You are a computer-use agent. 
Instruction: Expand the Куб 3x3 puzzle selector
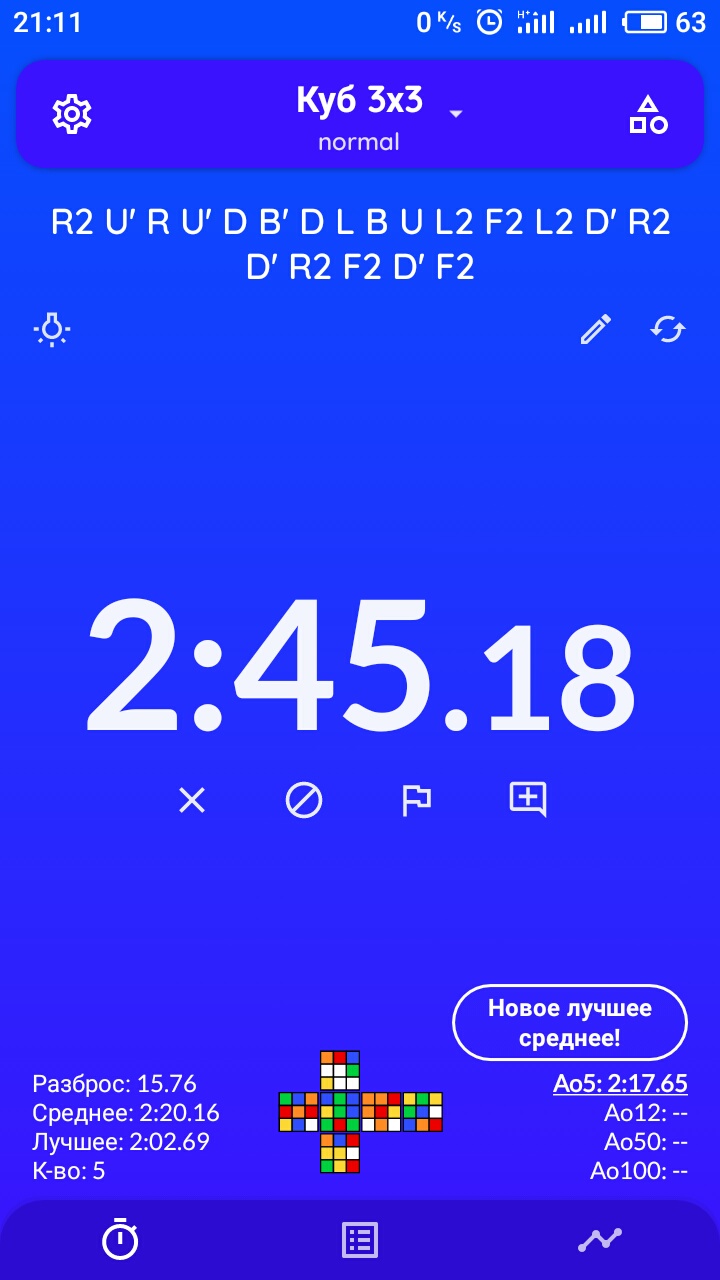tap(378, 114)
